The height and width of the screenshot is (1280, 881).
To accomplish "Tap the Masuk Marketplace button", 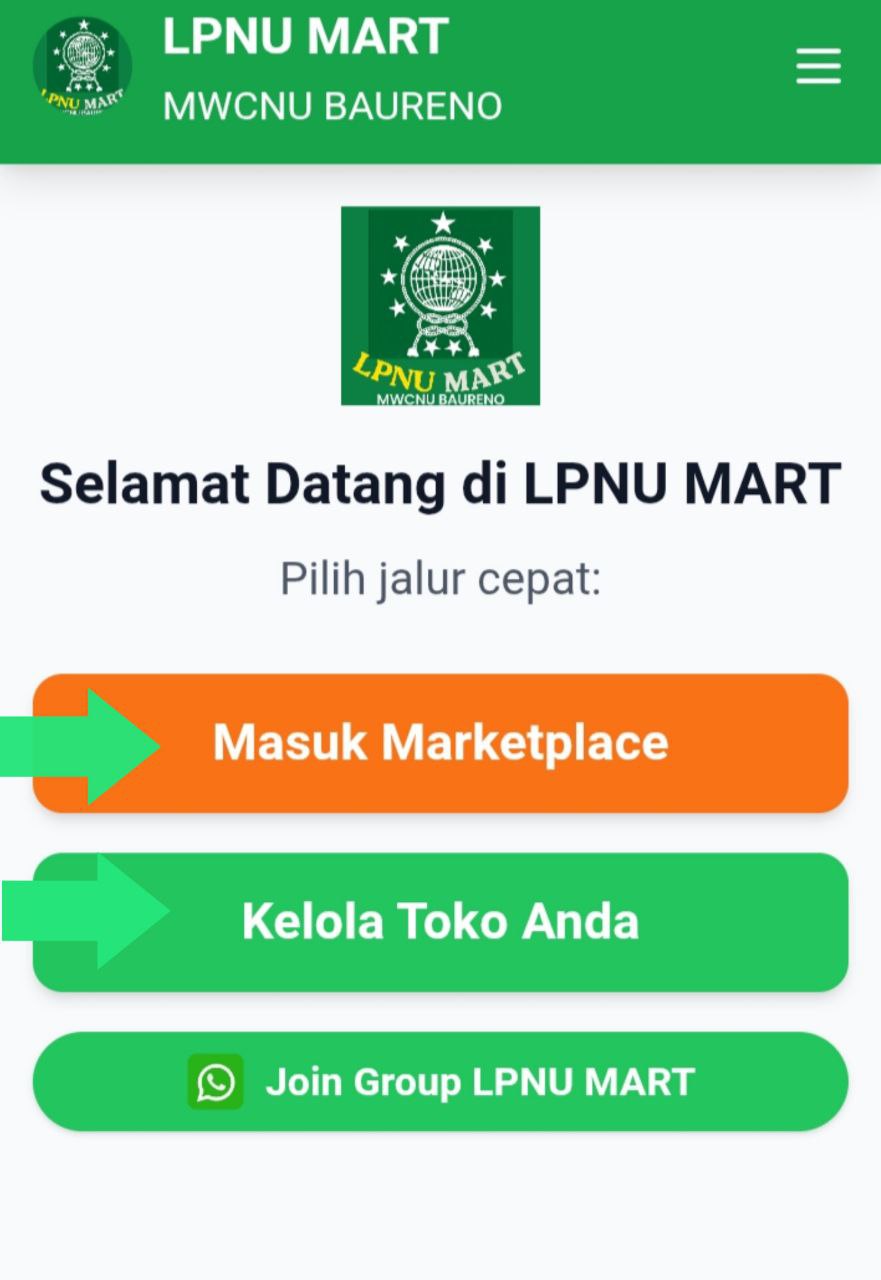I will [440, 742].
